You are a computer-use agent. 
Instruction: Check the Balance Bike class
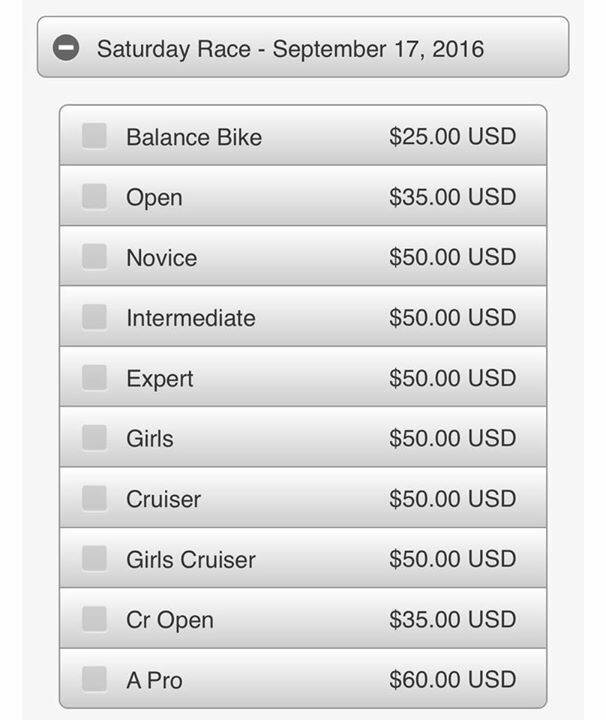tap(94, 136)
